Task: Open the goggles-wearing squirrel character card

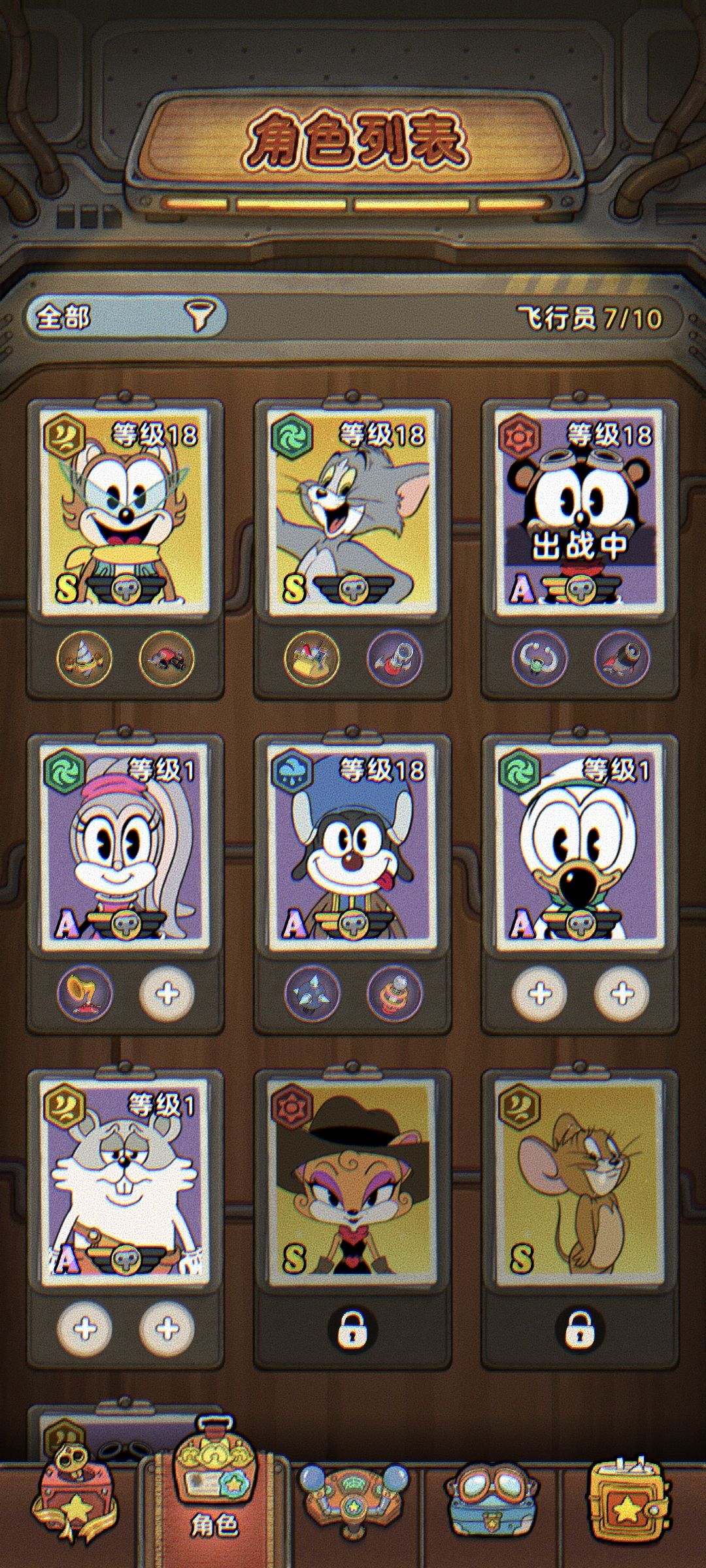Action: click(125, 512)
